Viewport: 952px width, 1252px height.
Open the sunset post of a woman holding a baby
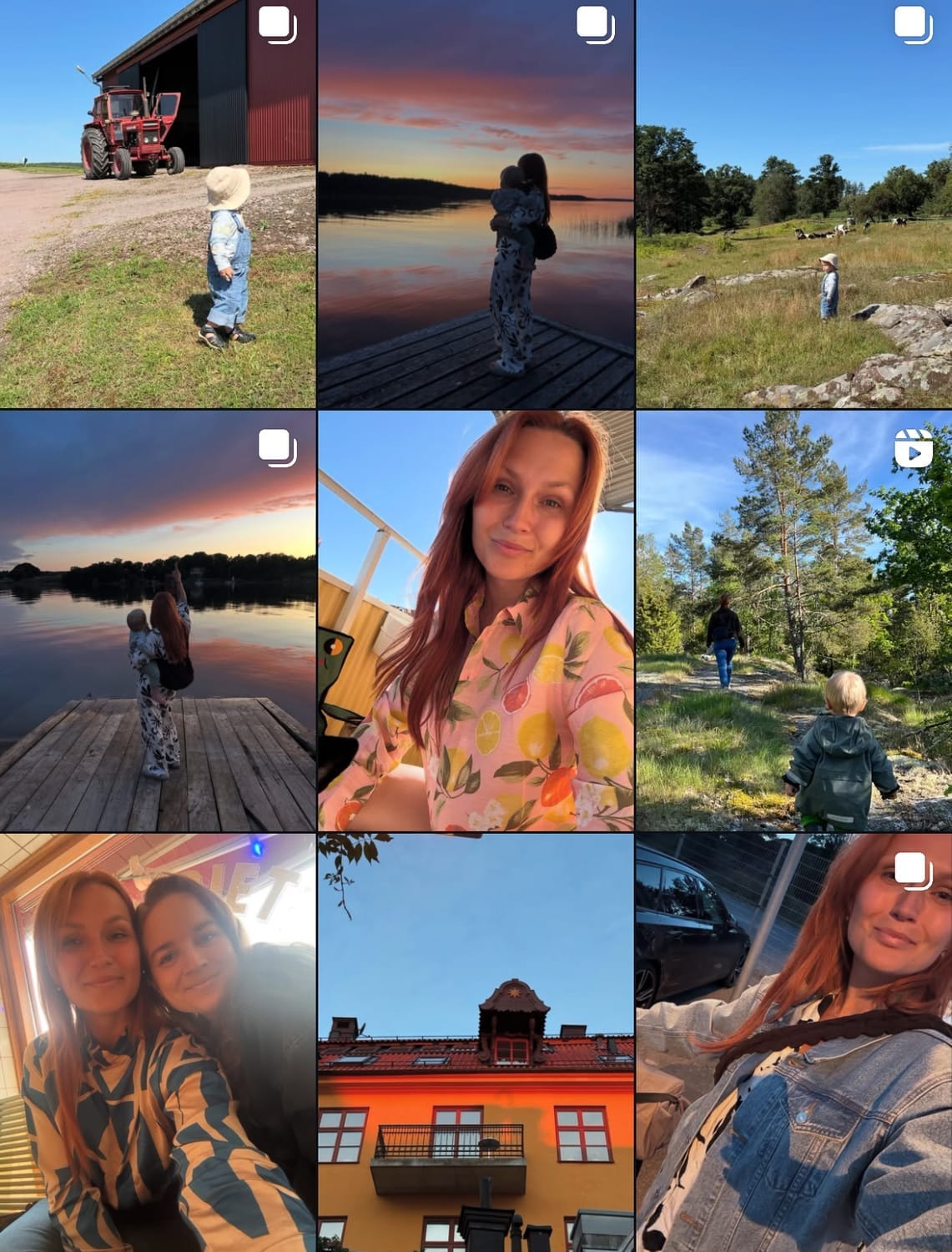(x=476, y=204)
